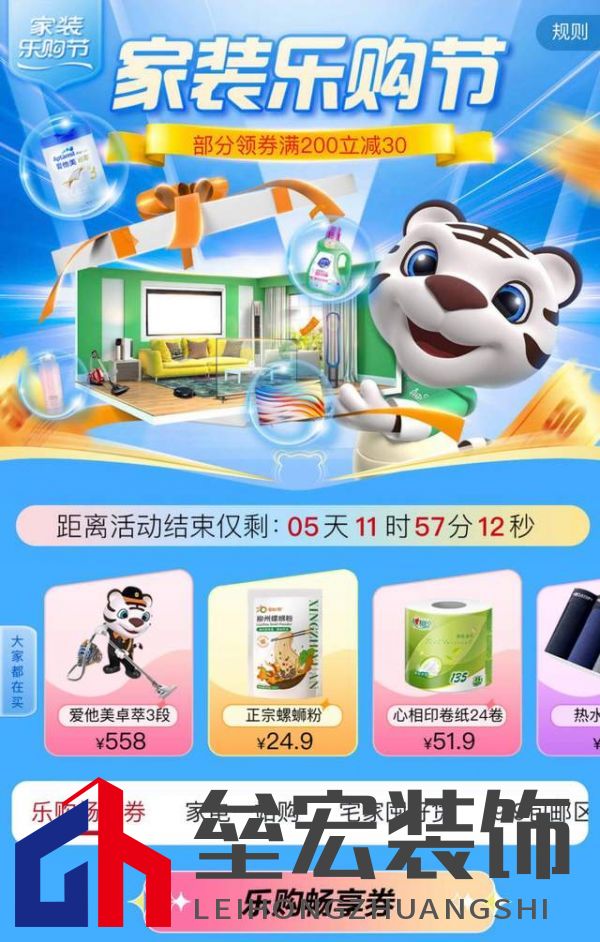Switch to the 乐购畅享券 tab

(x=88, y=811)
